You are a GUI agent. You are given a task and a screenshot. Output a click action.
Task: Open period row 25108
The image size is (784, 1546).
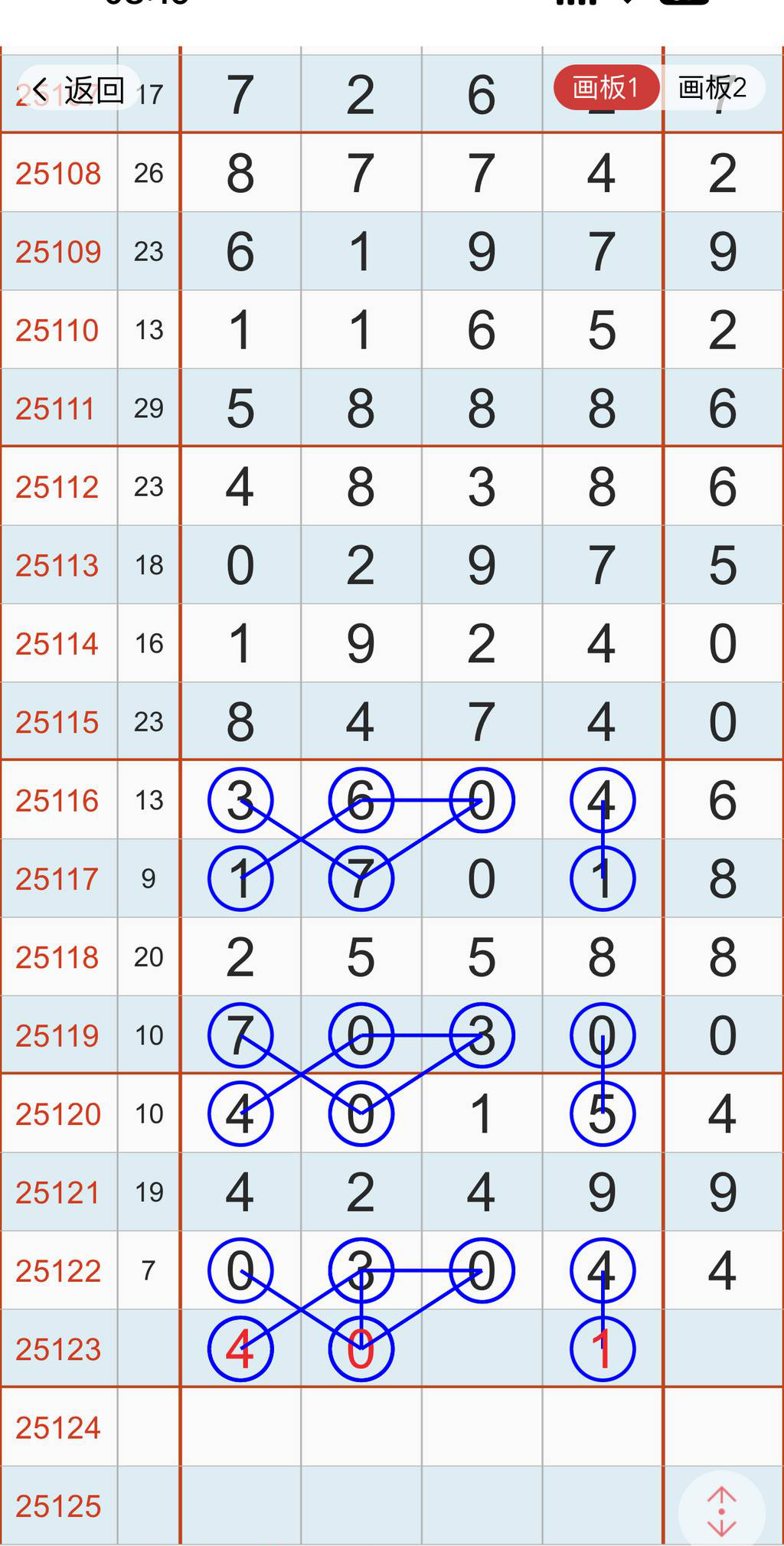point(57,174)
